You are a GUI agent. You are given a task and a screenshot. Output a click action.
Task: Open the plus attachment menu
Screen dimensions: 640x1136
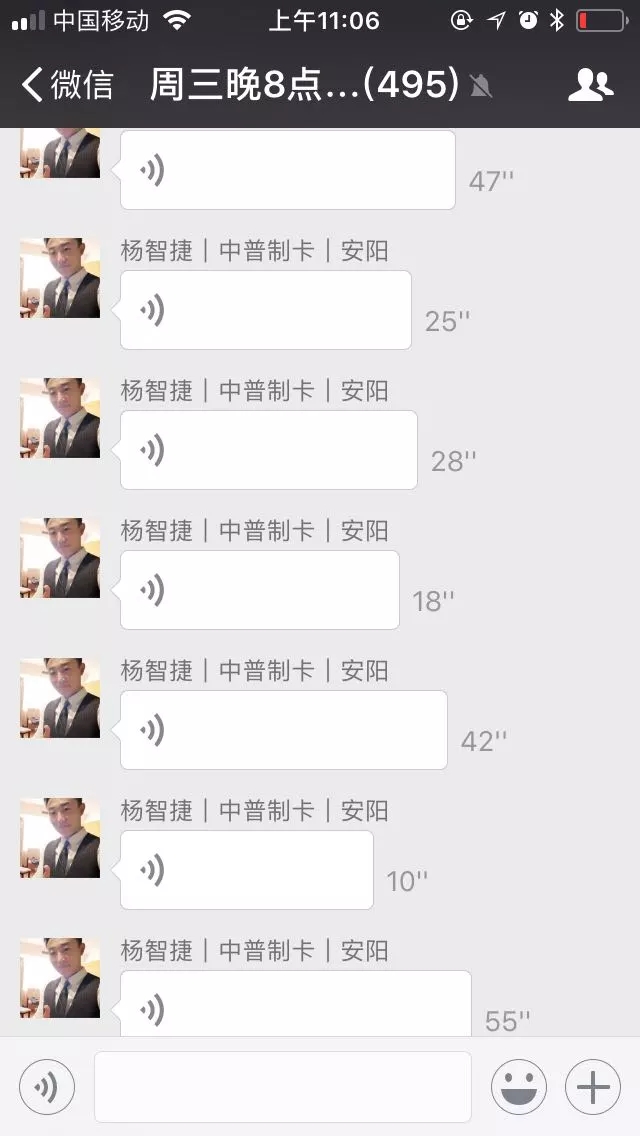tap(593, 1086)
